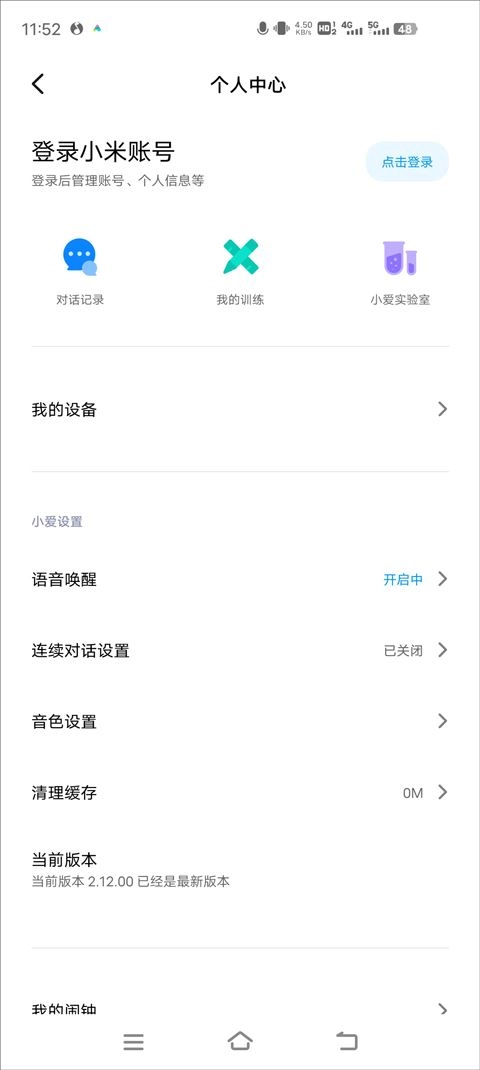Open 小爱实验室
Screen dimensions: 480x1070
click(x=400, y=271)
